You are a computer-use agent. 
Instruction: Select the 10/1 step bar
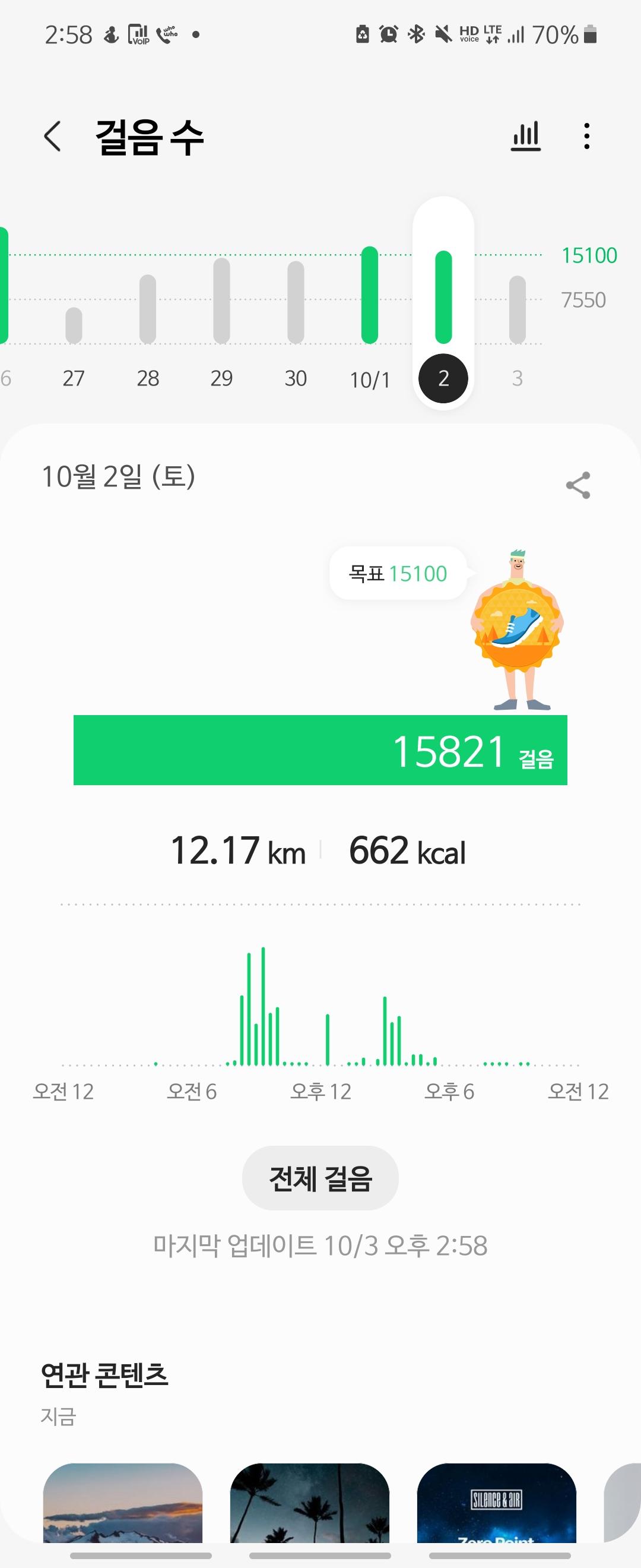pos(370,295)
